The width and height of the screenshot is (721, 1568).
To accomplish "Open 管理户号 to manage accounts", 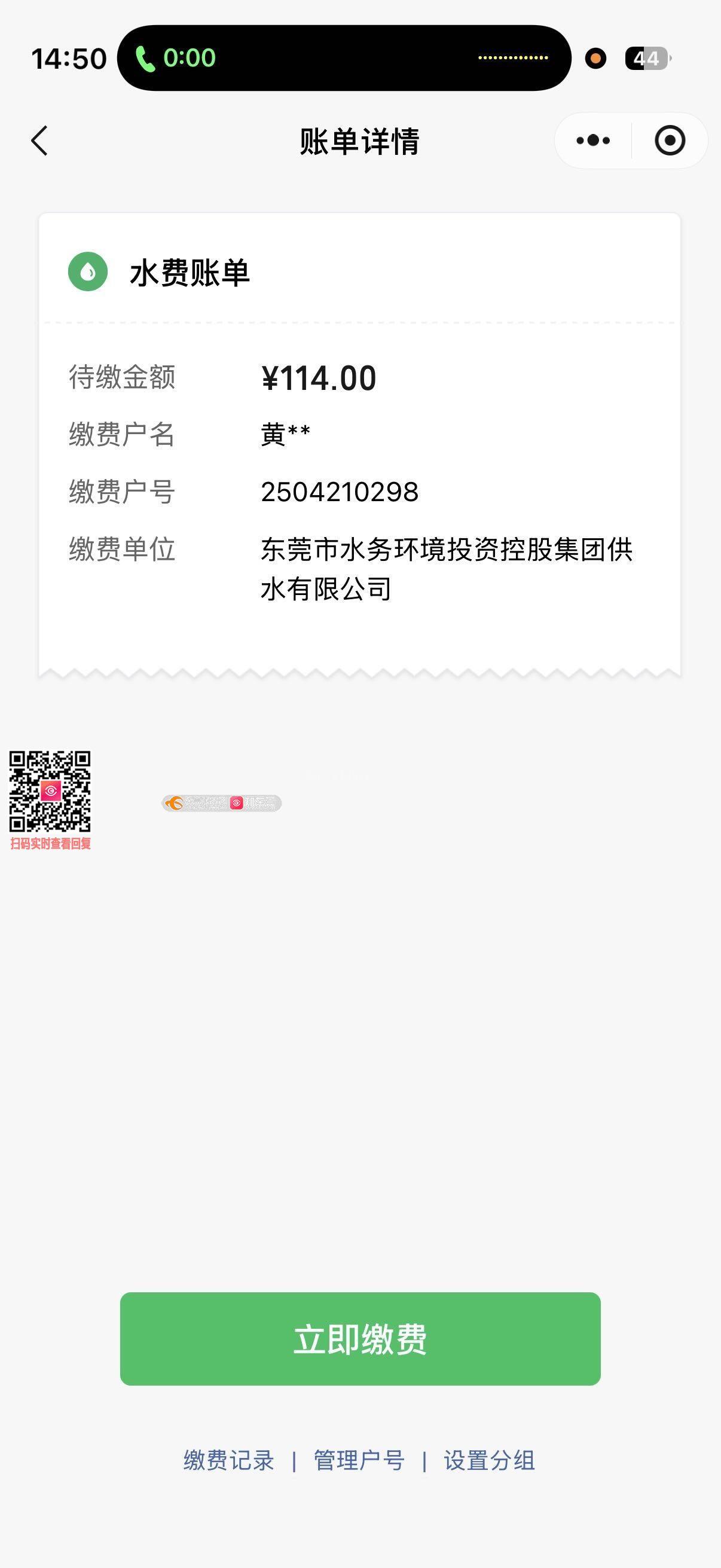I will point(359,1460).
